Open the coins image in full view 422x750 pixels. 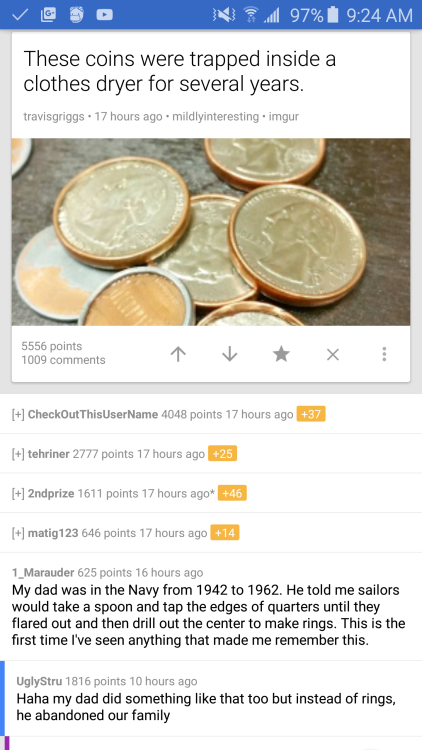pos(211,232)
